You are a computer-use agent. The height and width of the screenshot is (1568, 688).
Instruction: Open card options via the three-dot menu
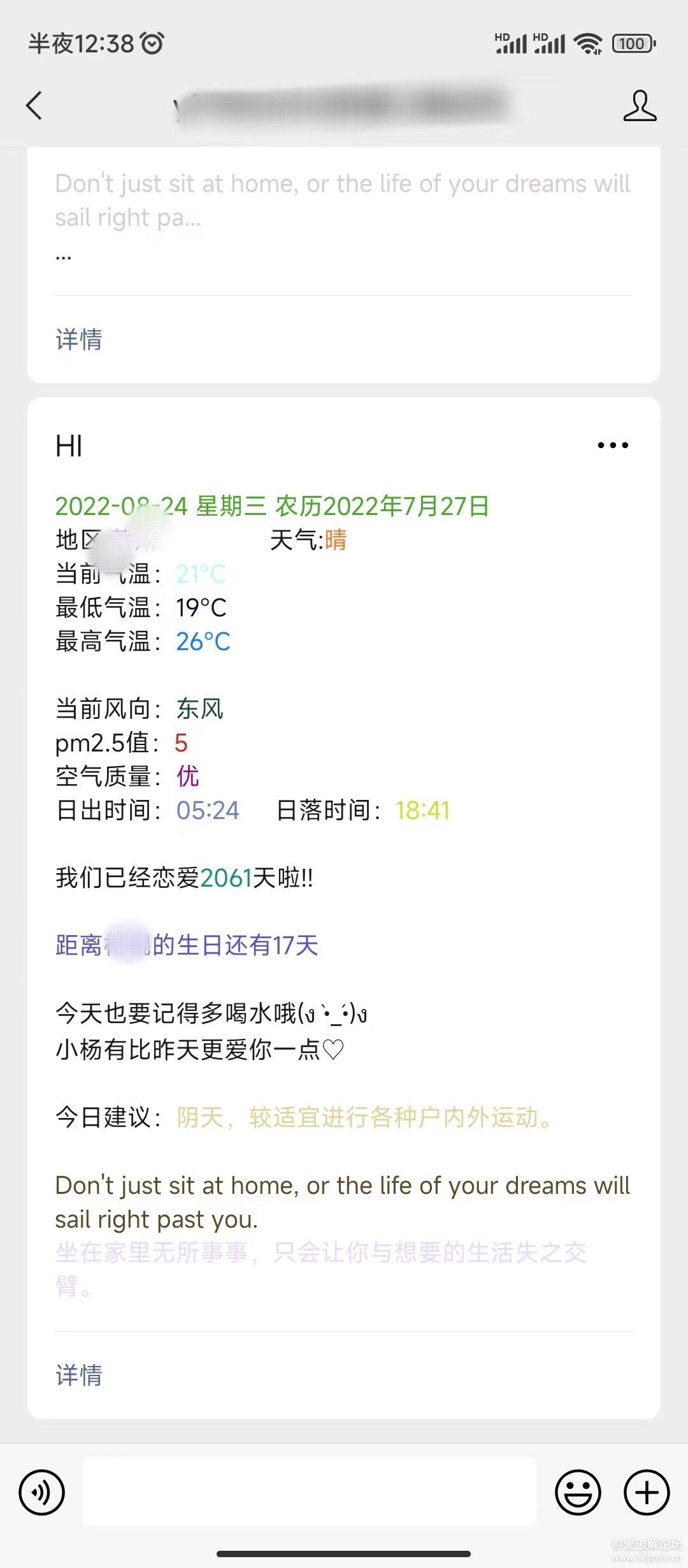click(612, 444)
